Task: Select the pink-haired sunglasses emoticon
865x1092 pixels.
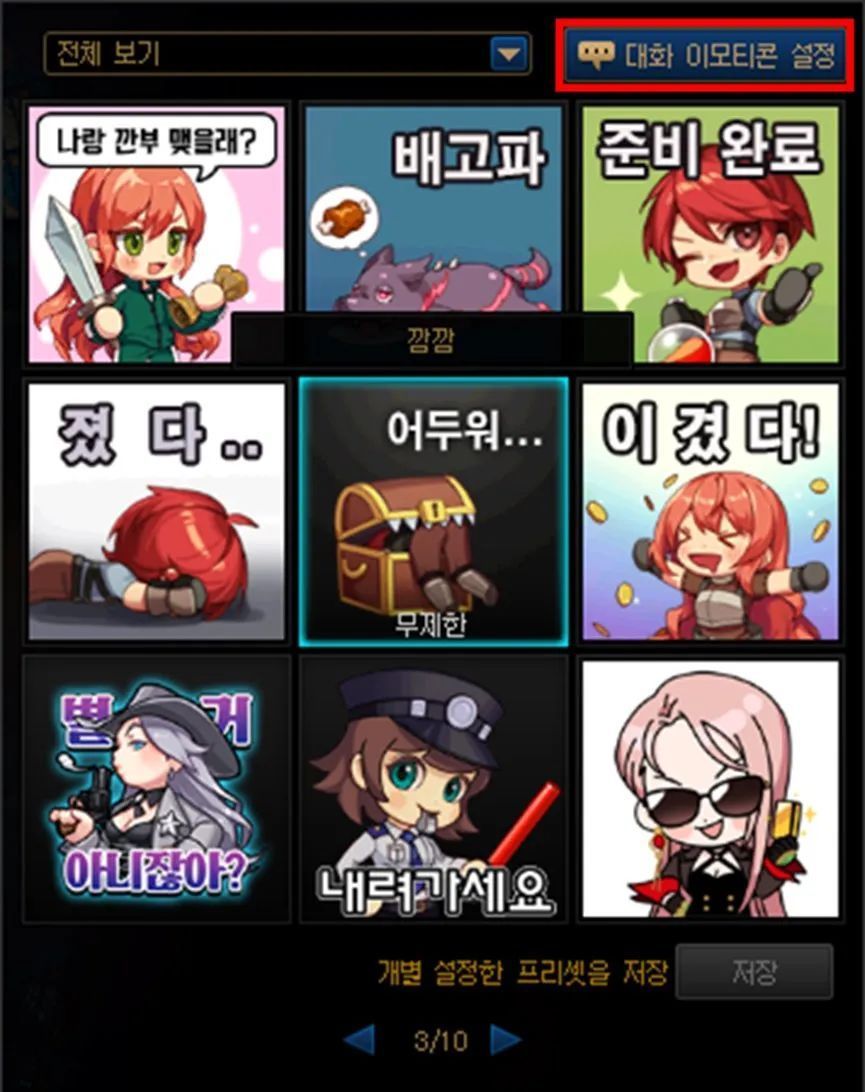Action: tap(710, 788)
